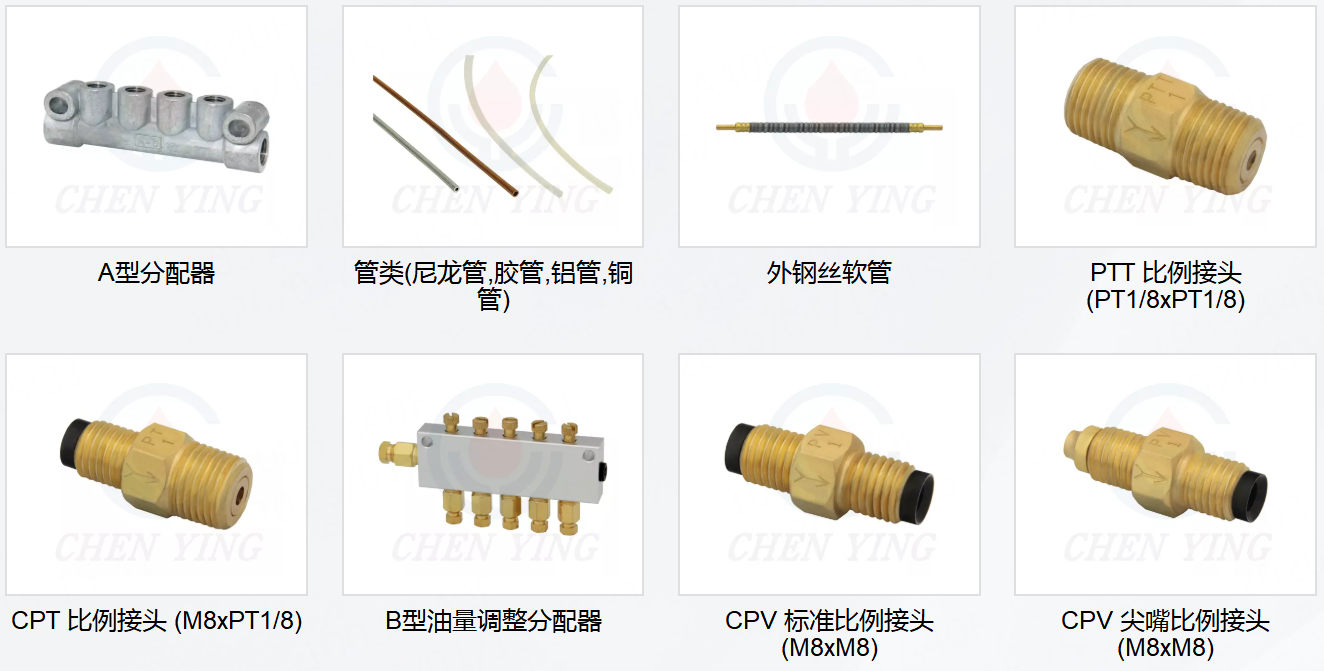The image size is (1324, 671).
Task: Select the CPV 尖嘴比例接头 (M8xM8) tile
Action: pyautogui.click(x=1165, y=474)
